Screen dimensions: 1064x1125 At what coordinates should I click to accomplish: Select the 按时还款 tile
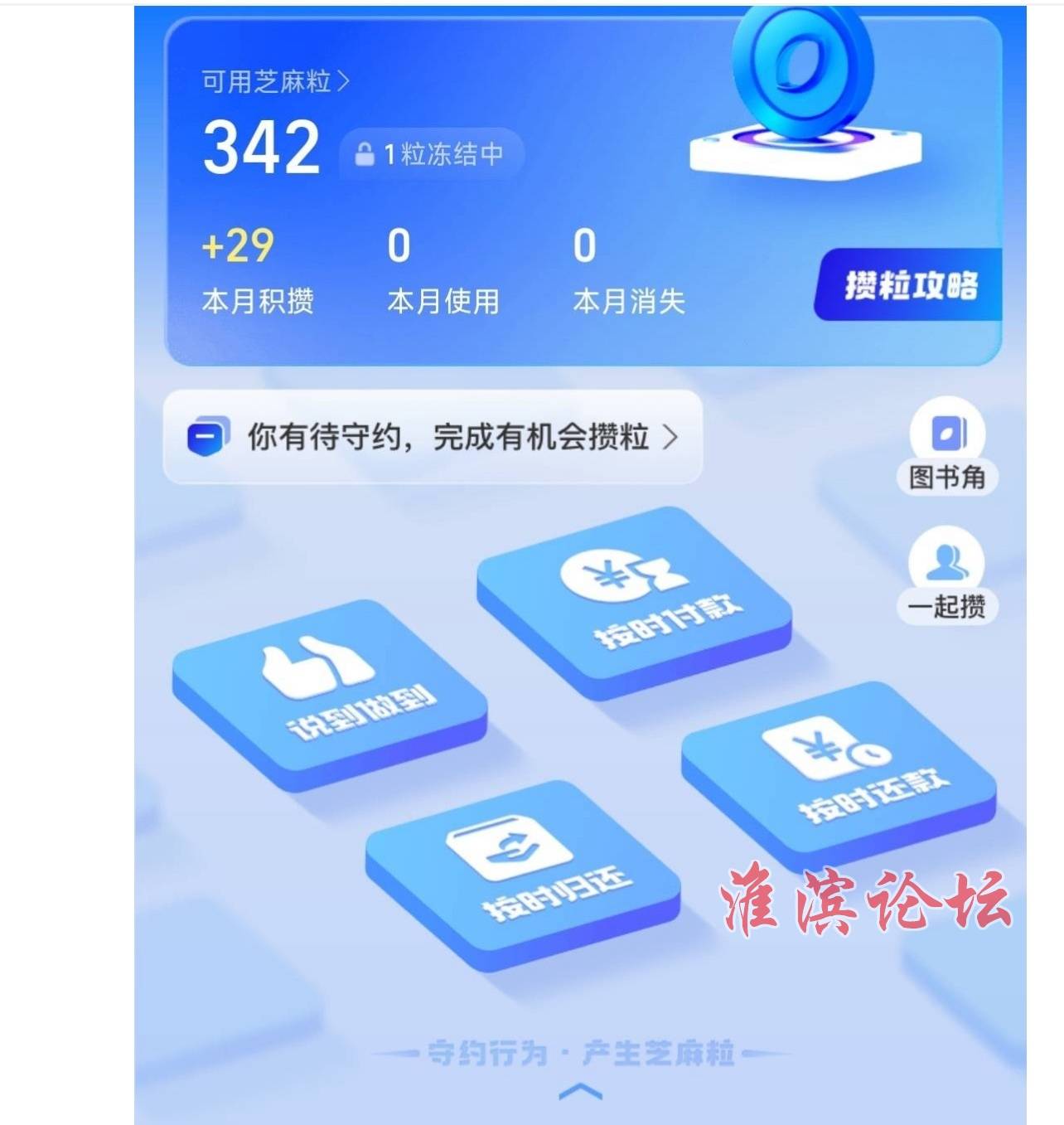(x=839, y=773)
